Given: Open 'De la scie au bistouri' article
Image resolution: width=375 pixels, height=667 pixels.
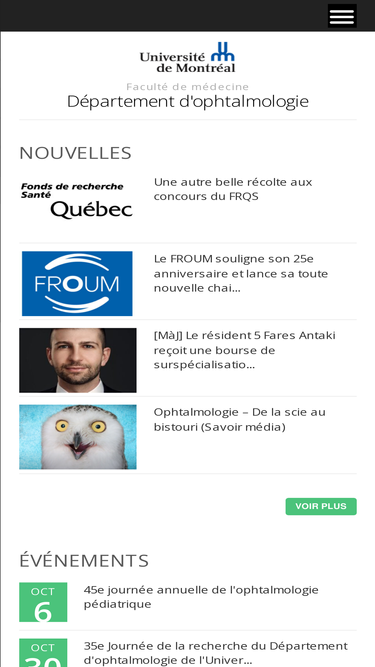Looking at the screenshot, I should tap(239, 419).
